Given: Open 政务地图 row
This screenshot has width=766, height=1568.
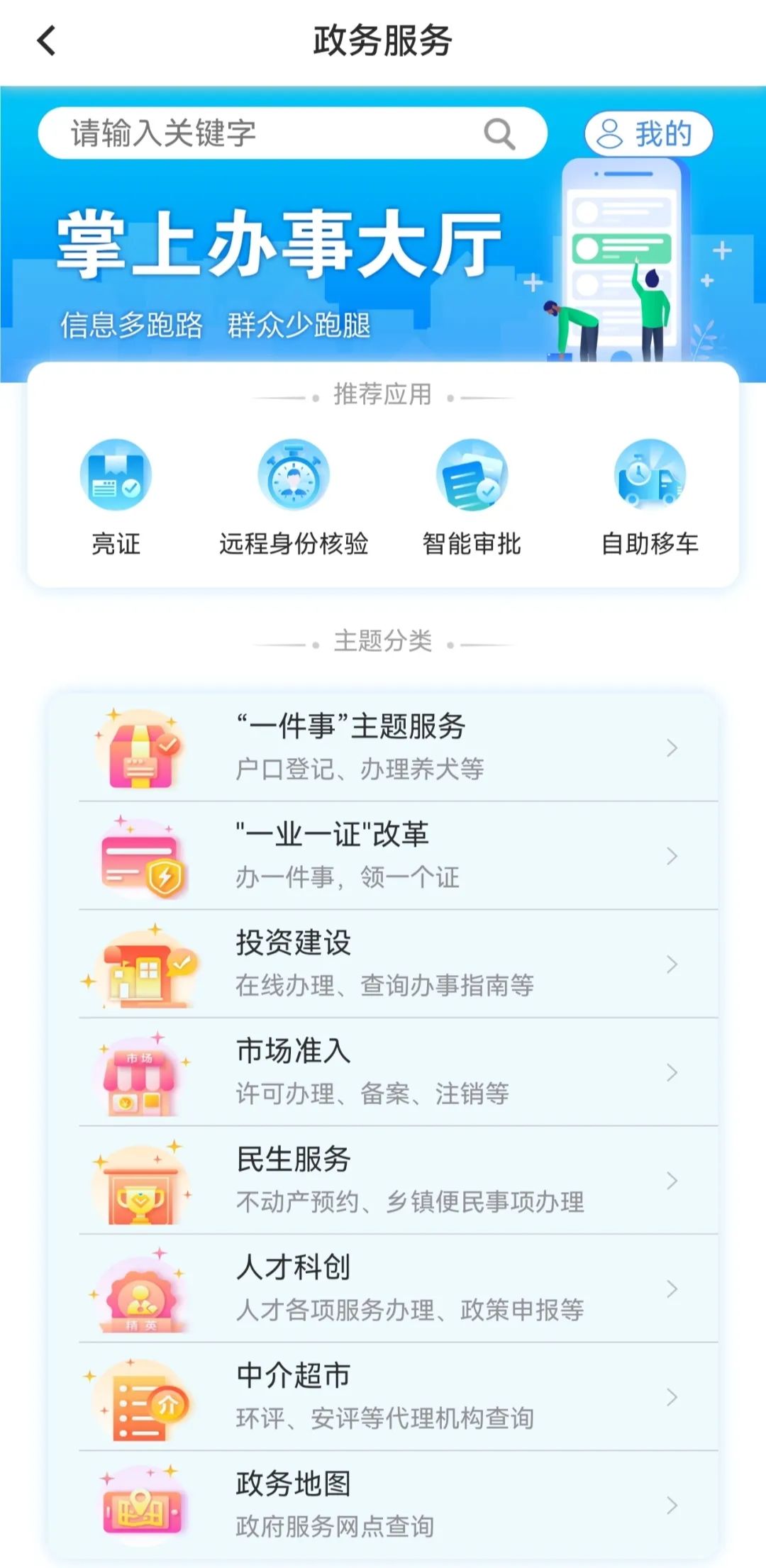Looking at the screenshot, I should click(x=397, y=1505).
